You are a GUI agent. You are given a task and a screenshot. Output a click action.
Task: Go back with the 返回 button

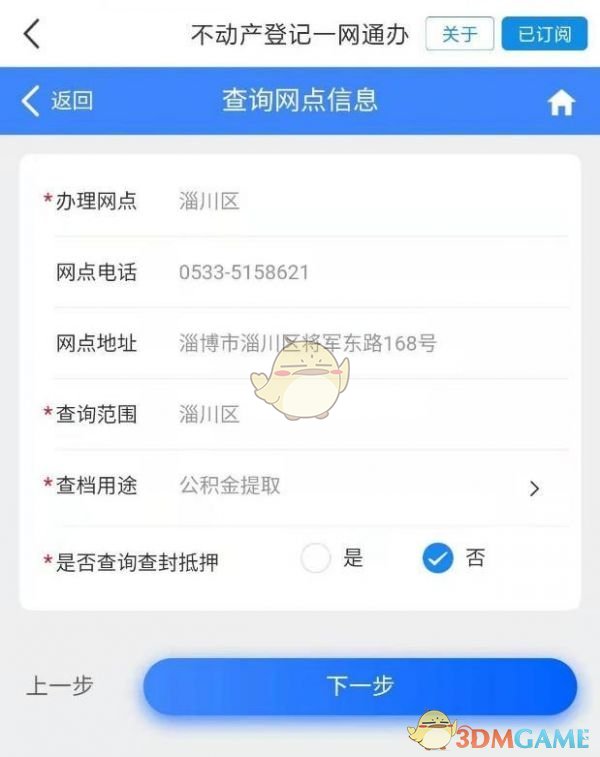57,100
